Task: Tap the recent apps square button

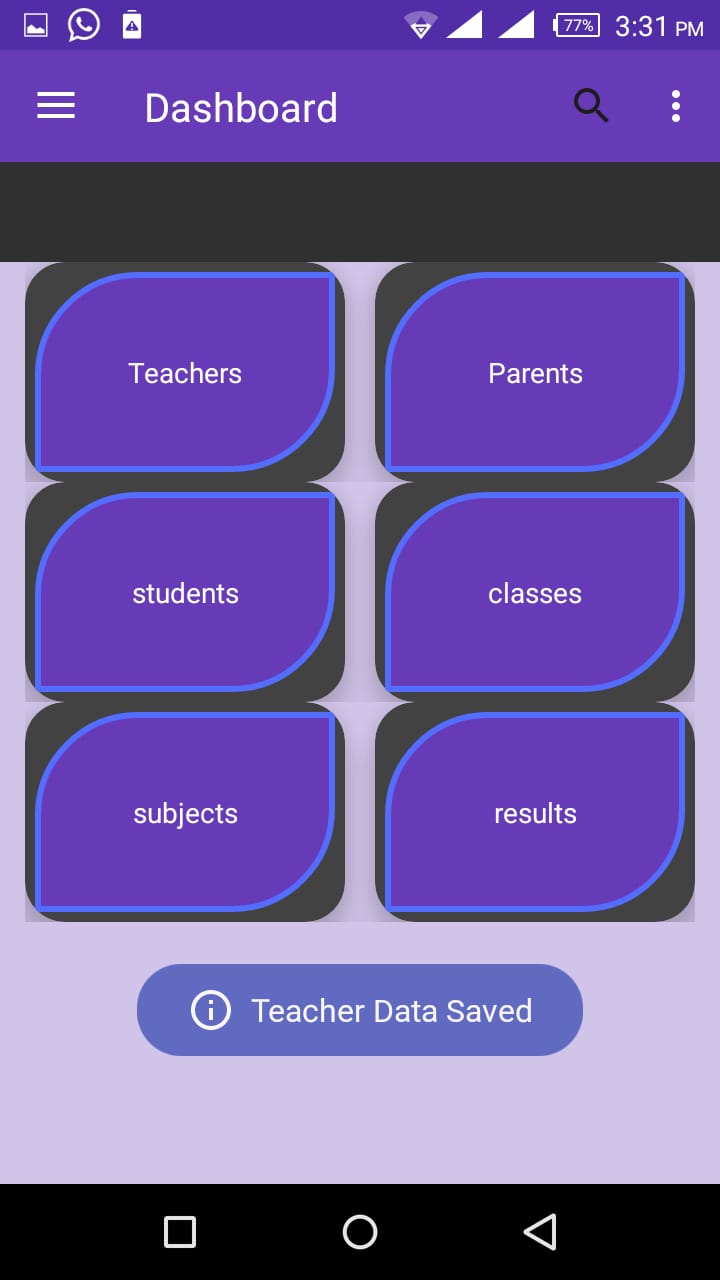Action: coord(180,1231)
